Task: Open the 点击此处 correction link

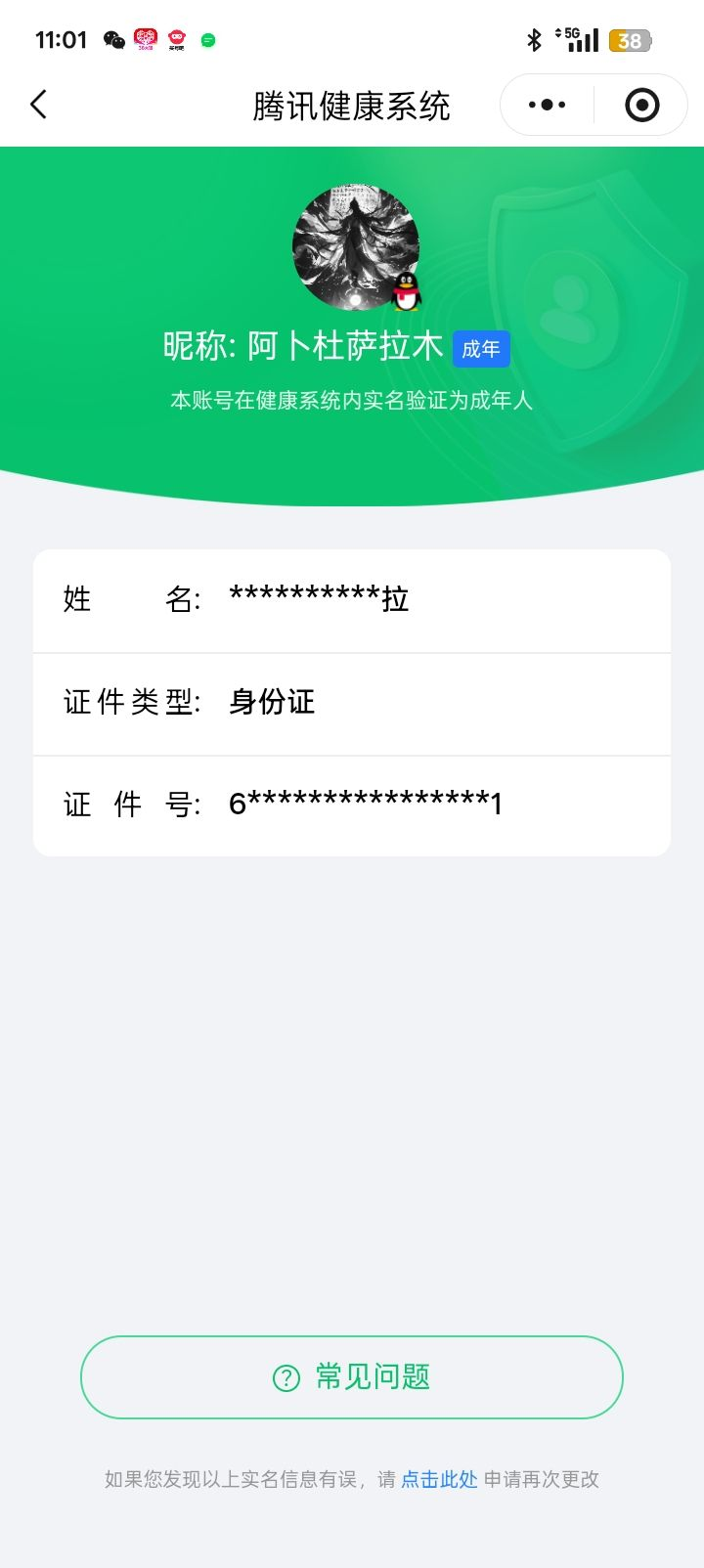Action: [438, 1479]
